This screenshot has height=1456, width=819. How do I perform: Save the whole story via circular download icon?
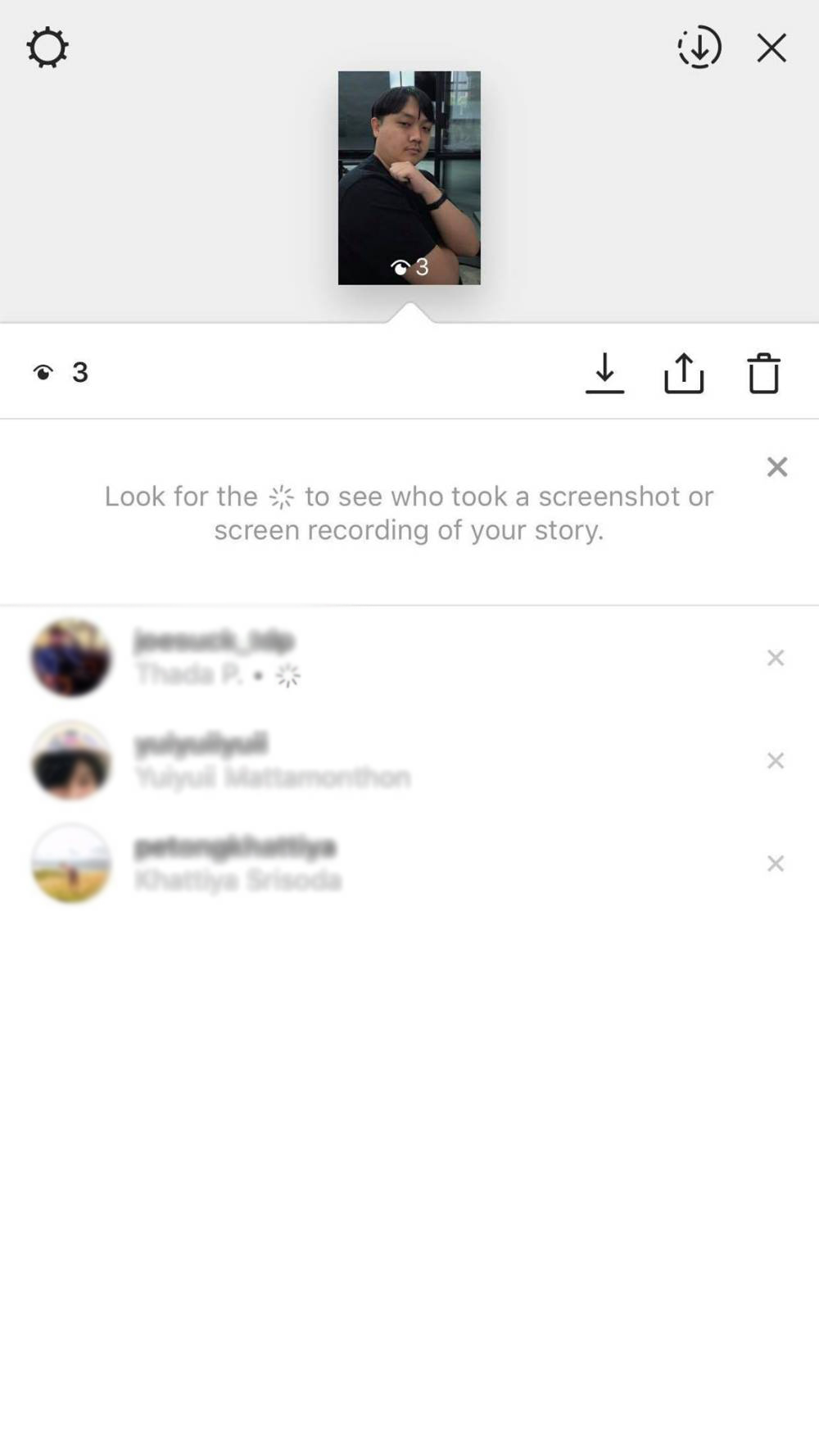[699, 48]
